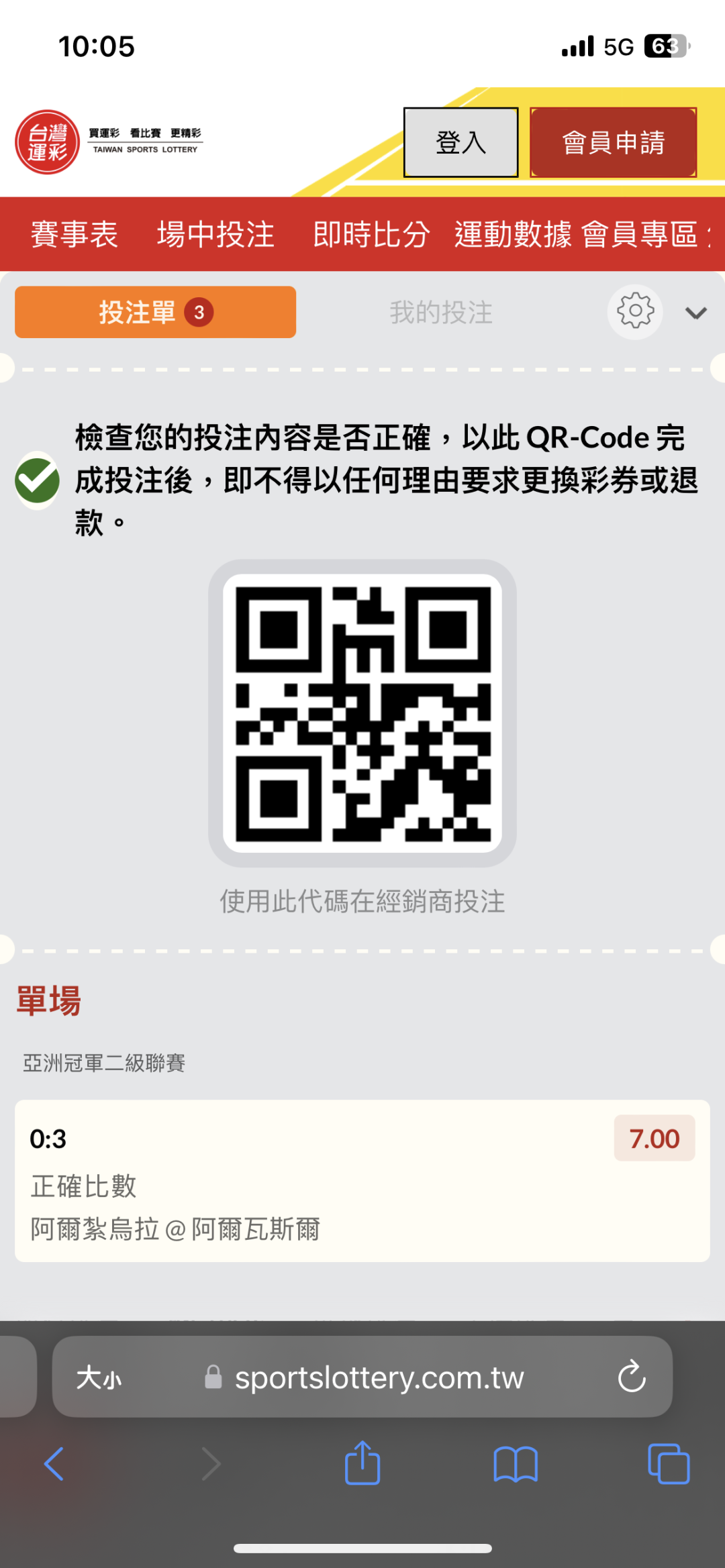Viewport: 725px width, 1568px height.
Task: Tap the 7.00 odds on 0:3
Action: [655, 1139]
